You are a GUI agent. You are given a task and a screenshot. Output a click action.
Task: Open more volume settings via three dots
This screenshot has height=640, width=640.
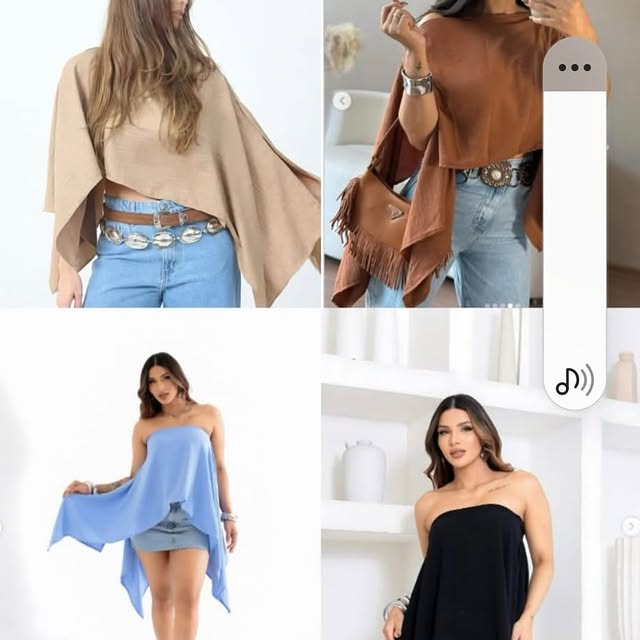(574, 67)
